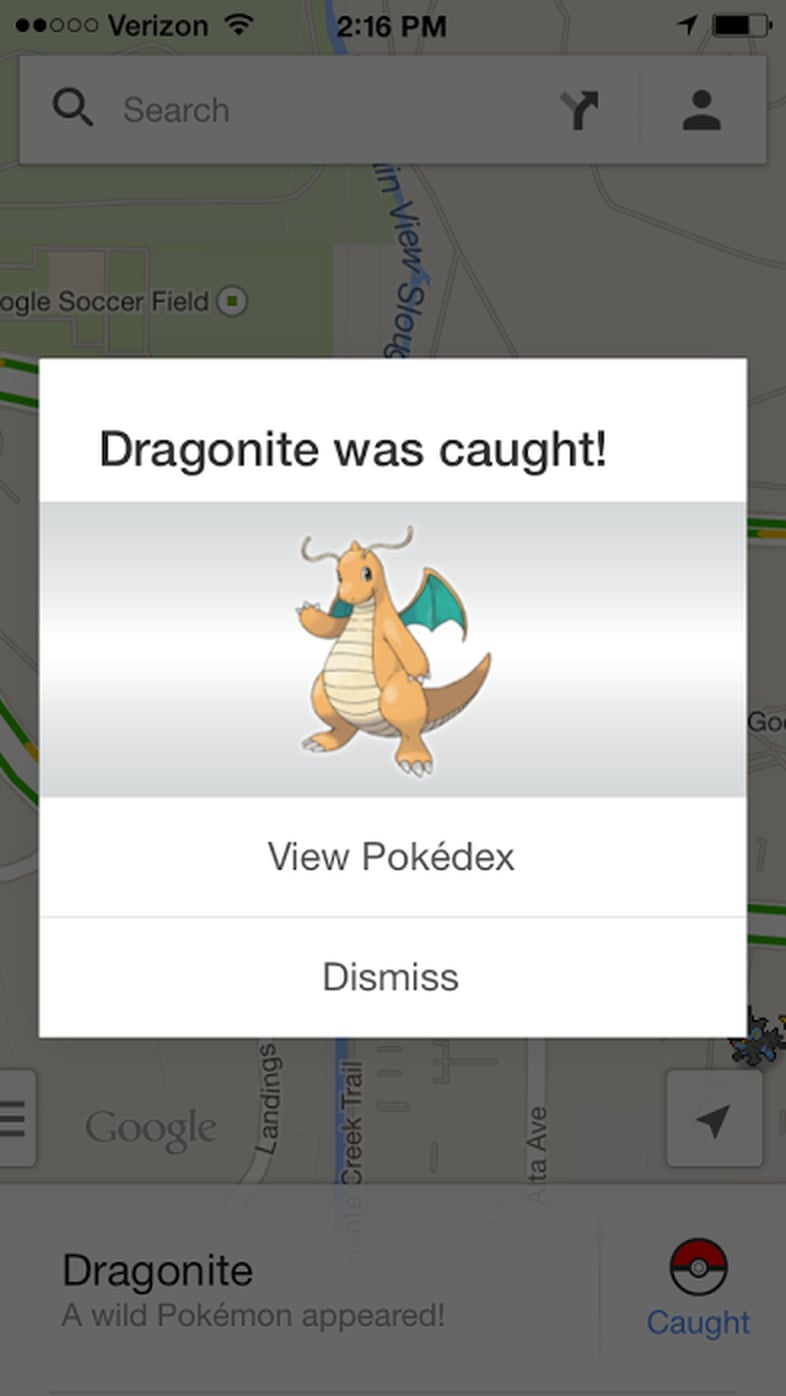Viewport: 786px width, 1396px height.
Task: Center the map with the my-location arrow
Action: 714,1120
